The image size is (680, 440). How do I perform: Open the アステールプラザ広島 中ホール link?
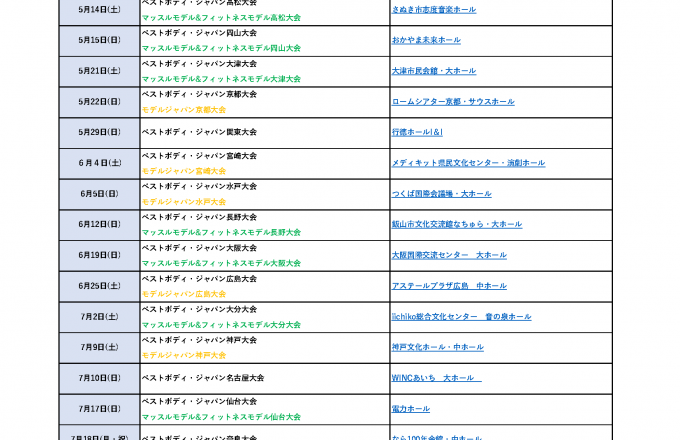pos(448,286)
